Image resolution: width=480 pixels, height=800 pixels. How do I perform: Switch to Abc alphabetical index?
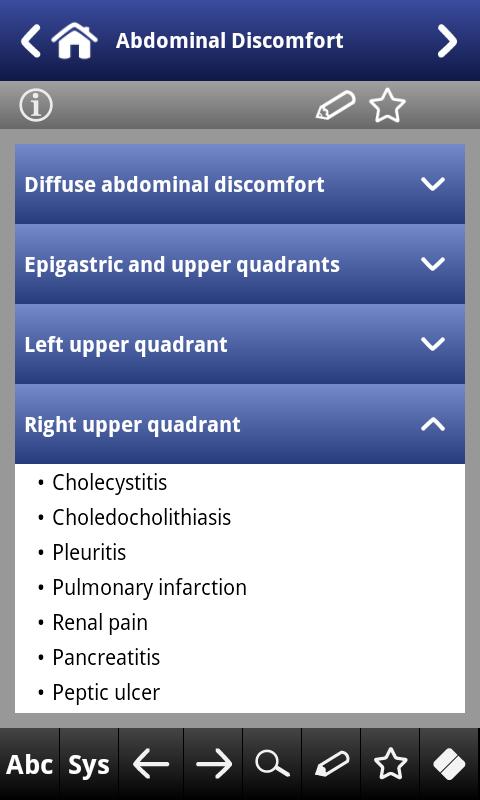[x=30, y=764]
